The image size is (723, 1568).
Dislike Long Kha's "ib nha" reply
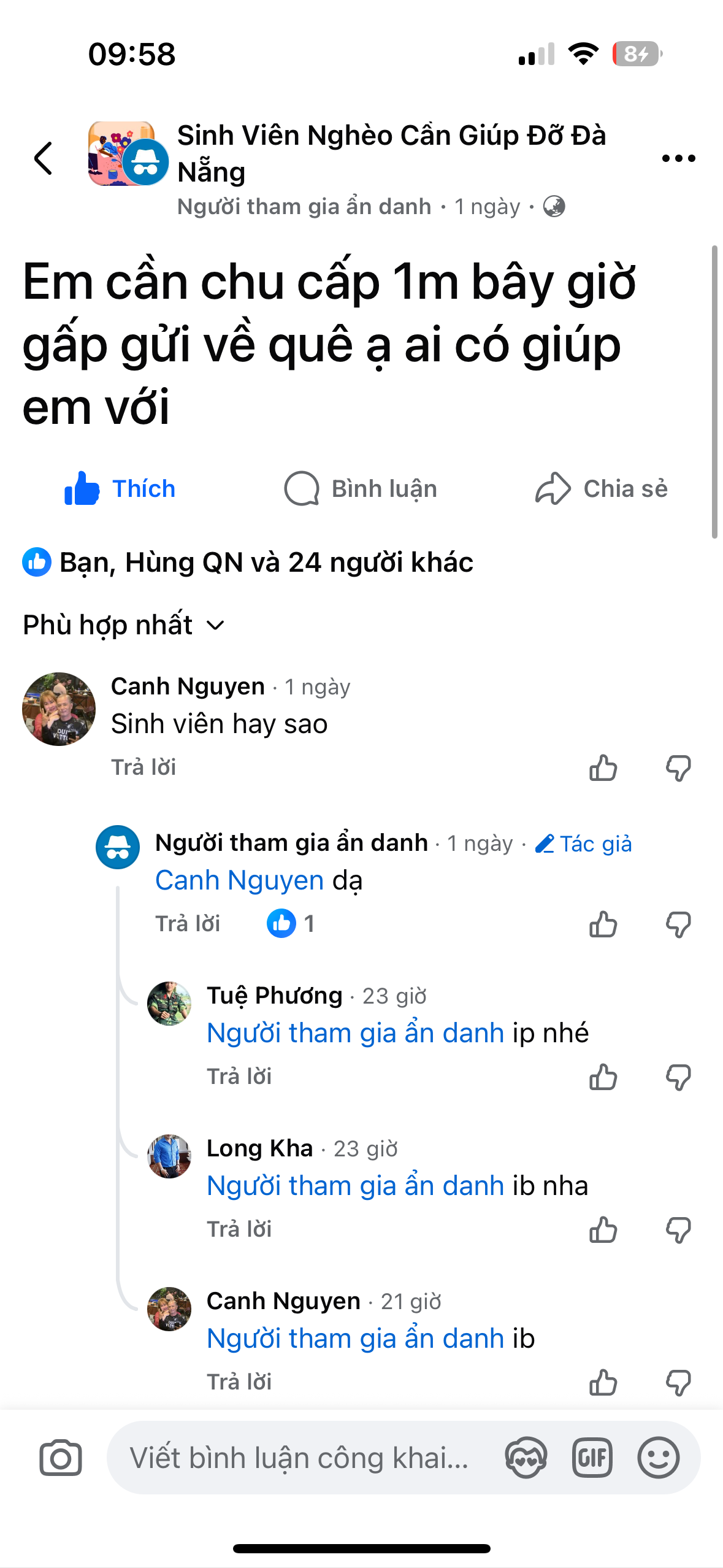click(678, 1229)
